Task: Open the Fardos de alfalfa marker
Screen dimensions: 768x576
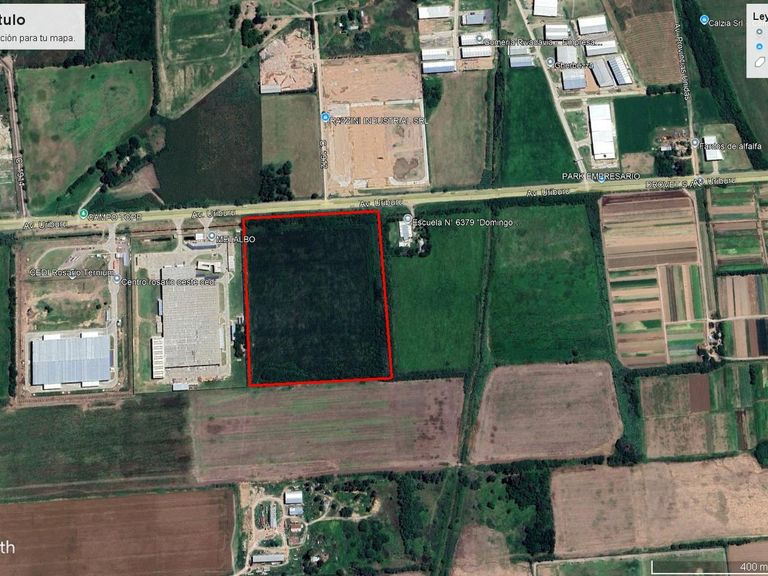Action: [x=695, y=143]
